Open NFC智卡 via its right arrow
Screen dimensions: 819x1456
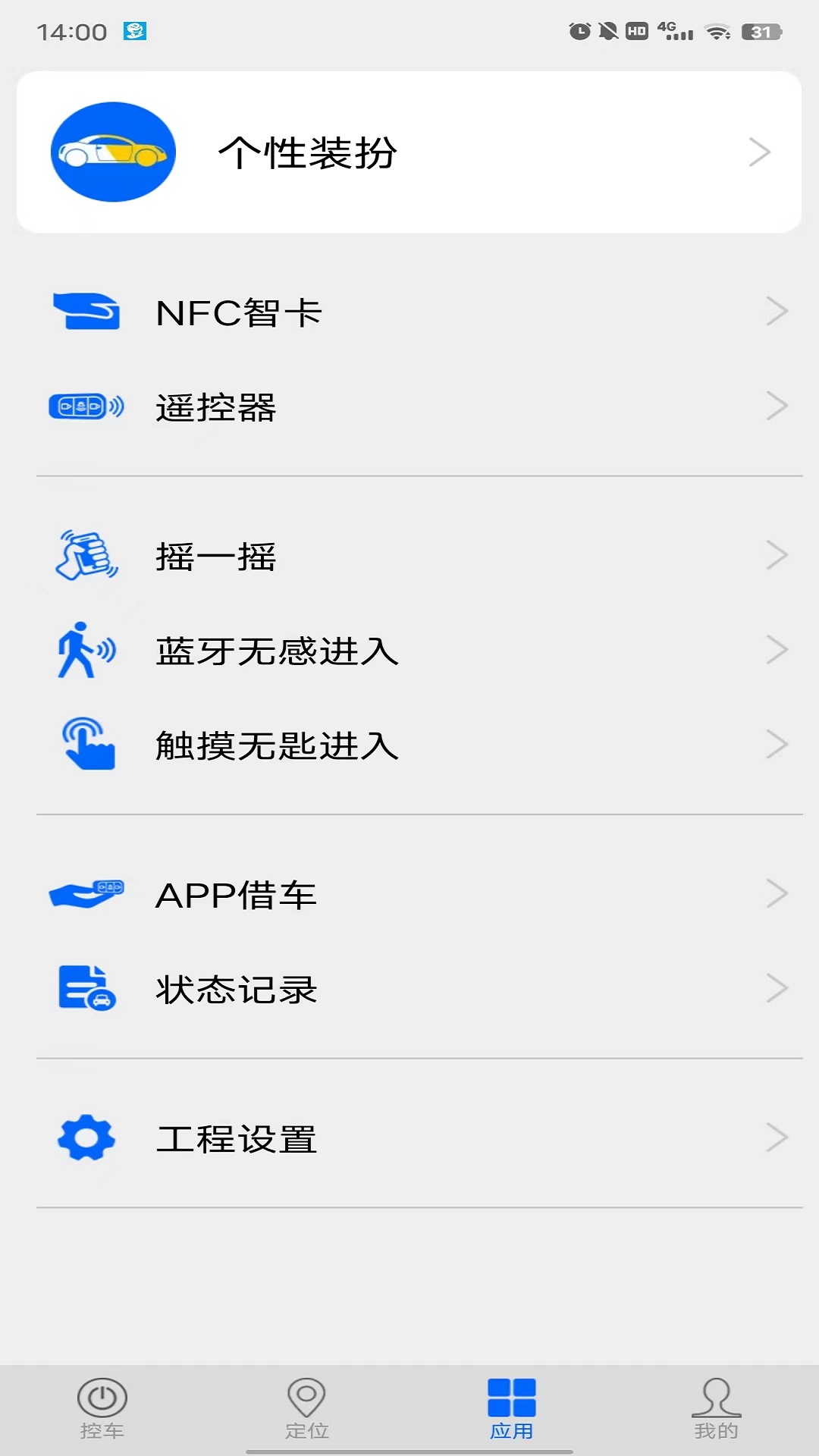777,312
